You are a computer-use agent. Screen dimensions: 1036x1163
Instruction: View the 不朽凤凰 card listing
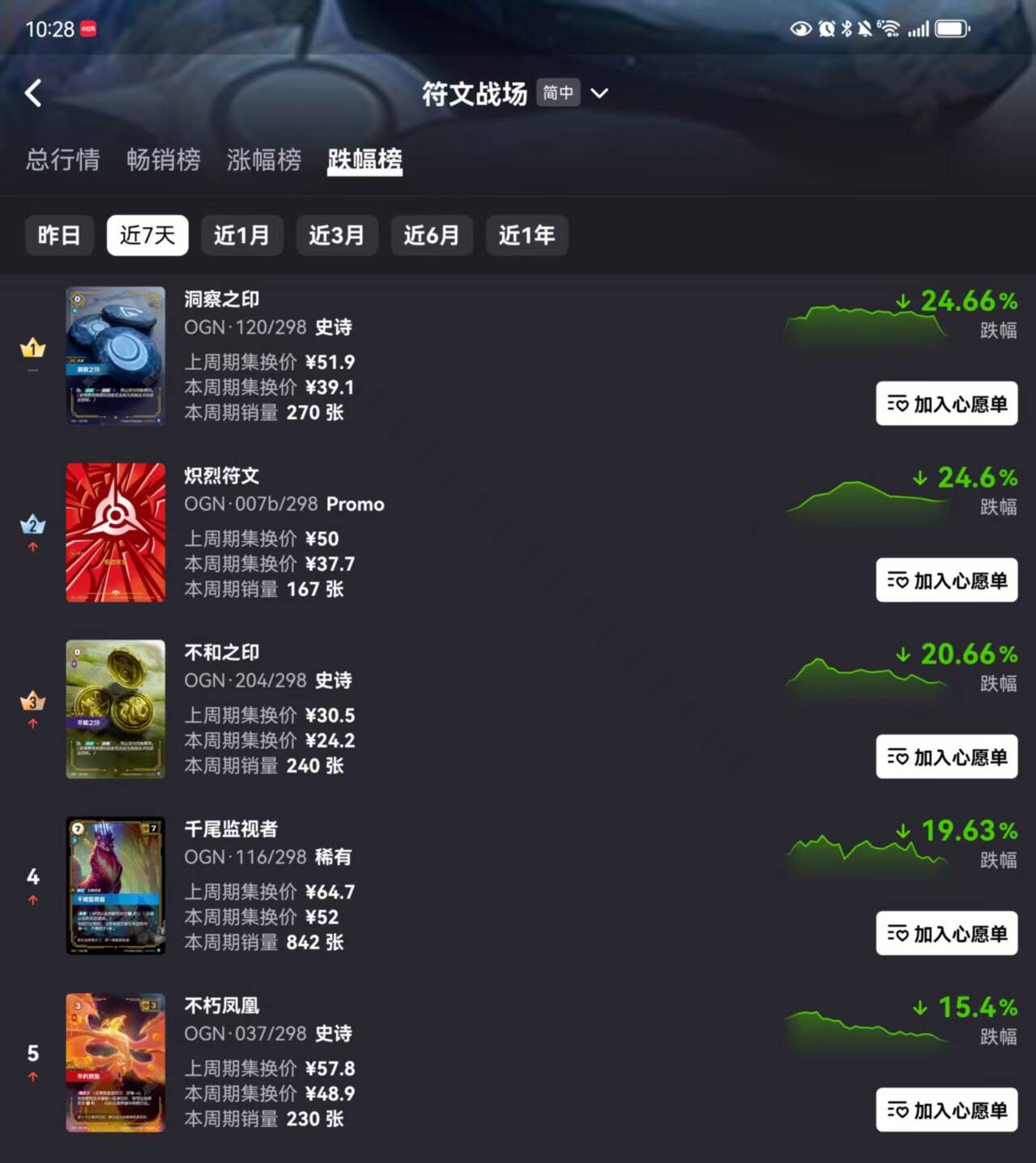click(116, 1062)
